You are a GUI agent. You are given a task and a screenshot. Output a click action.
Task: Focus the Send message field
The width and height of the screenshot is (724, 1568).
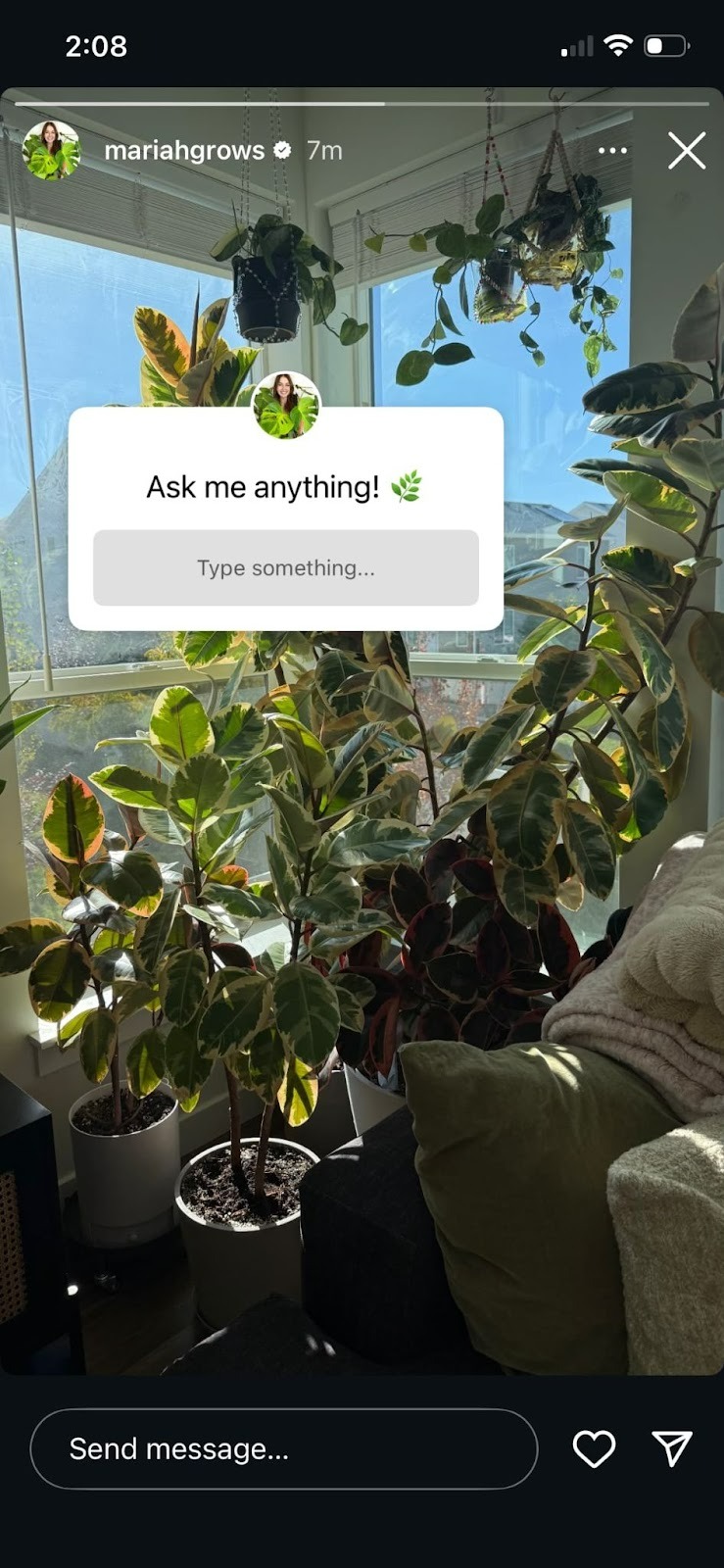[x=284, y=1448]
